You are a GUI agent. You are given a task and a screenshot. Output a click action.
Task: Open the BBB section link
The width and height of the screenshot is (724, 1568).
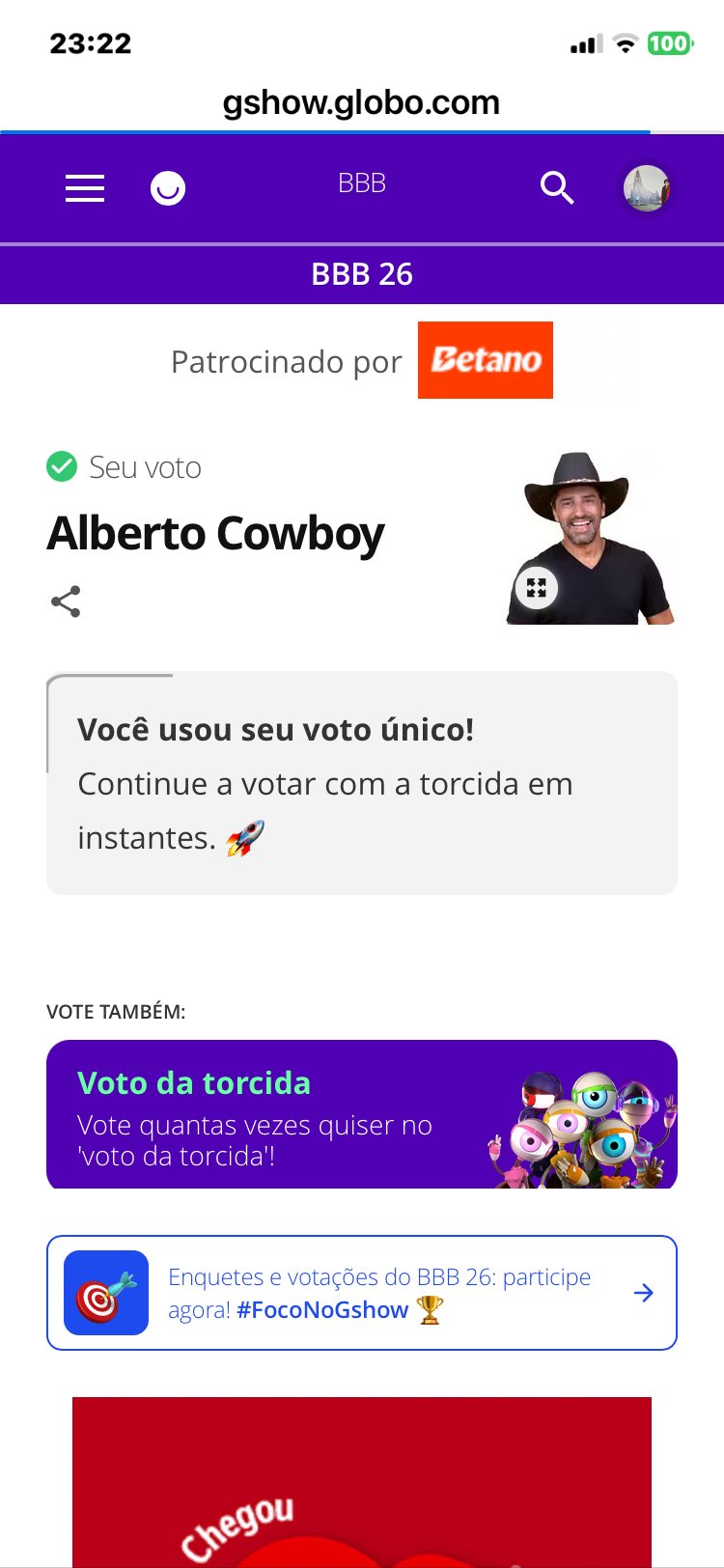pyautogui.click(x=362, y=183)
